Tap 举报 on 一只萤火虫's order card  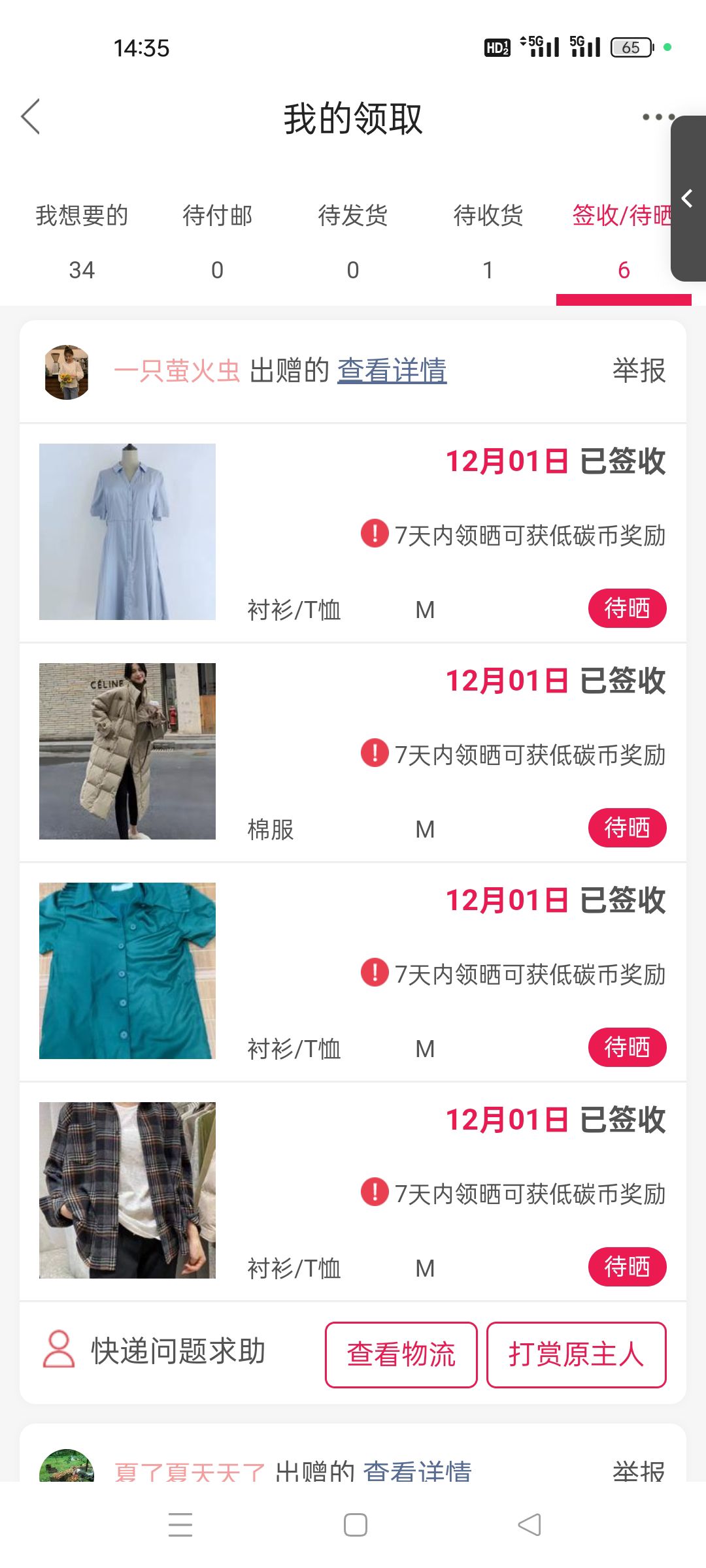pyautogui.click(x=639, y=371)
